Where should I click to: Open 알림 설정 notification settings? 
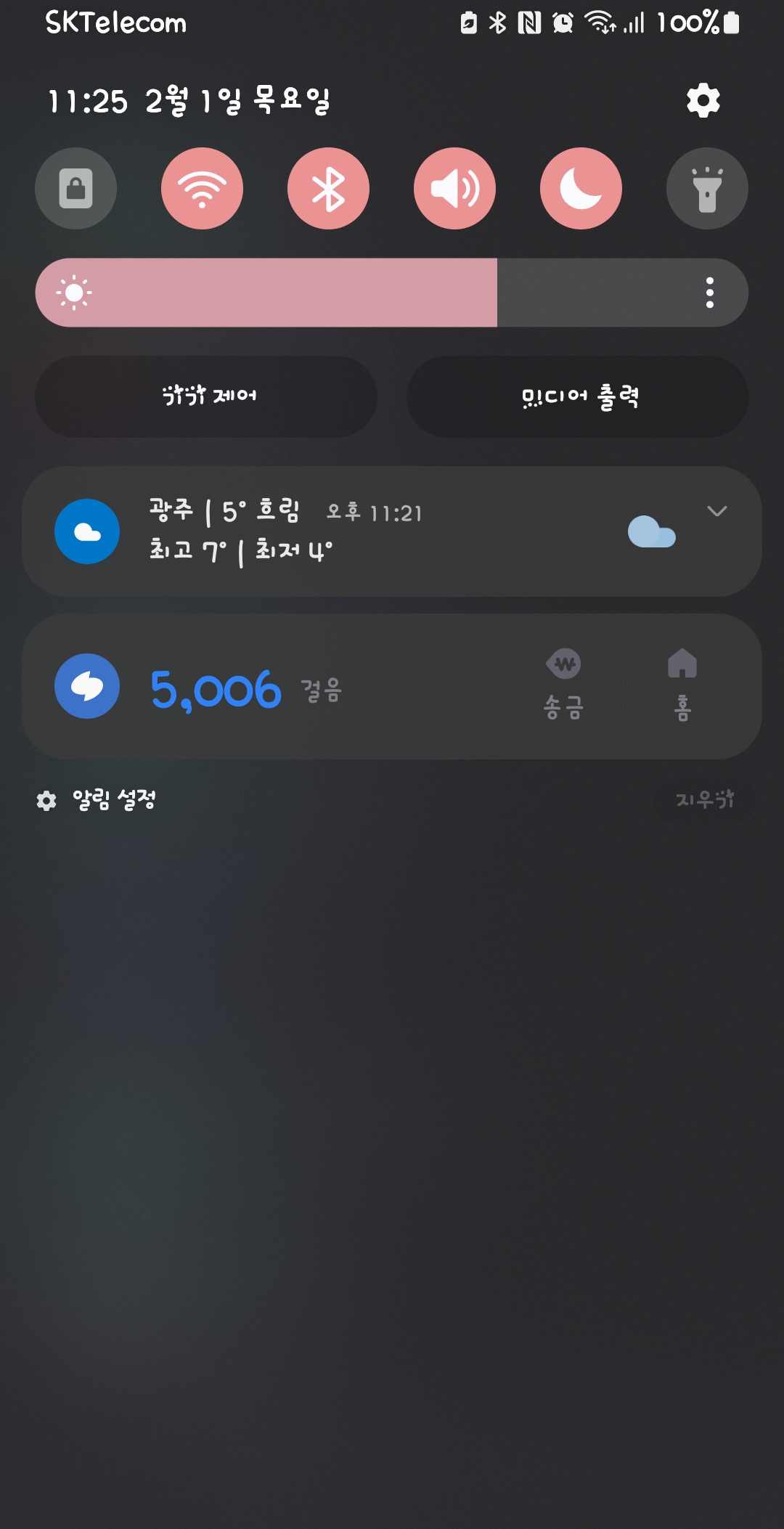tap(97, 800)
